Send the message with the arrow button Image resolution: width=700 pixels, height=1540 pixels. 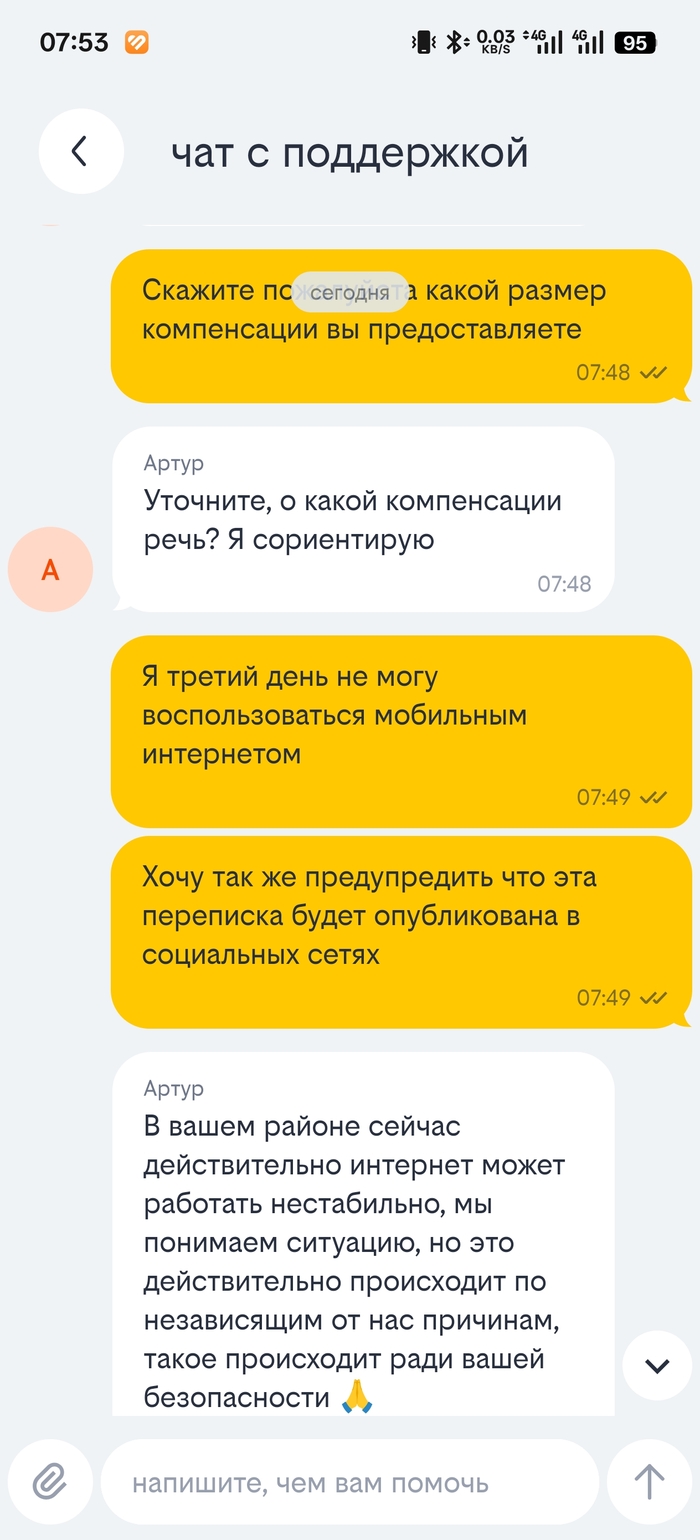coord(649,1481)
